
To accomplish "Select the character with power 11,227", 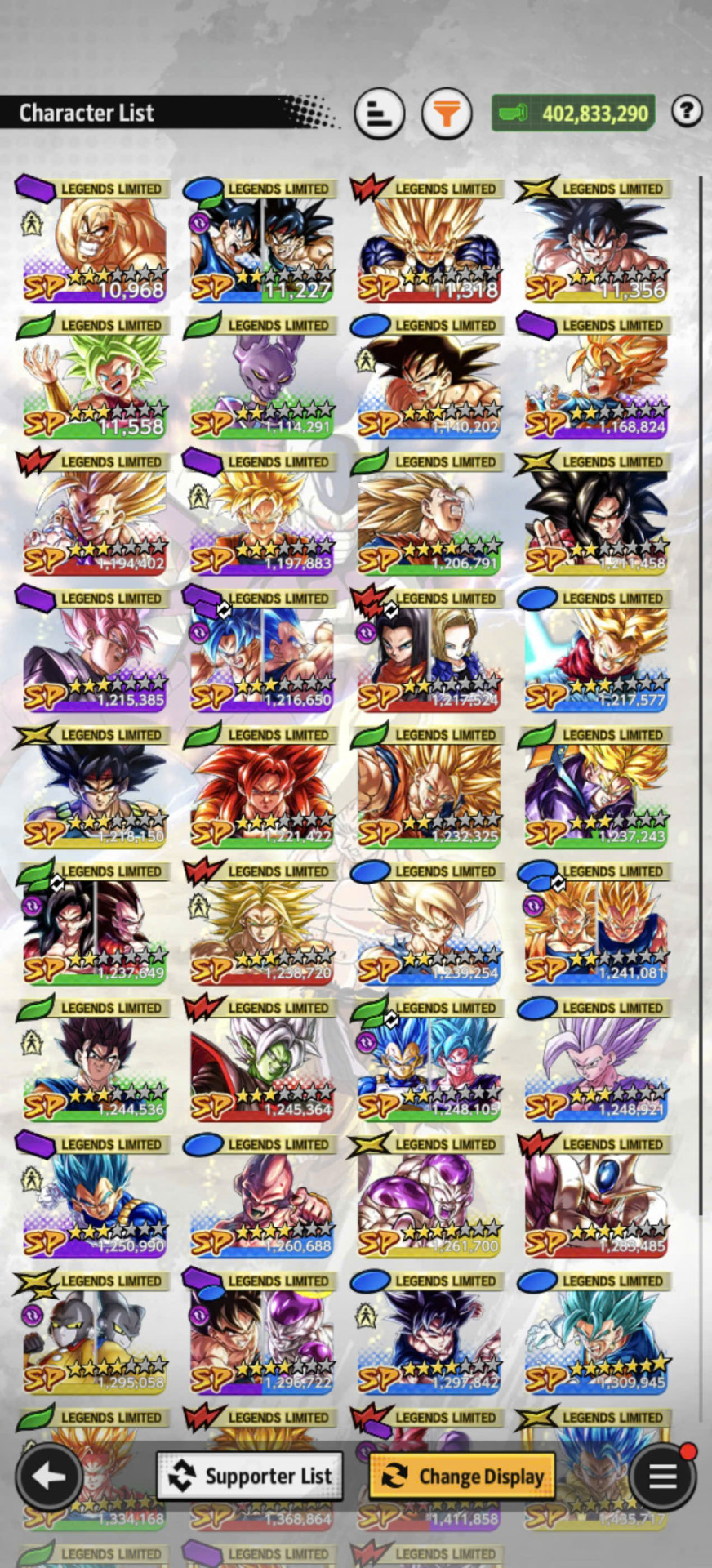I will [x=262, y=240].
